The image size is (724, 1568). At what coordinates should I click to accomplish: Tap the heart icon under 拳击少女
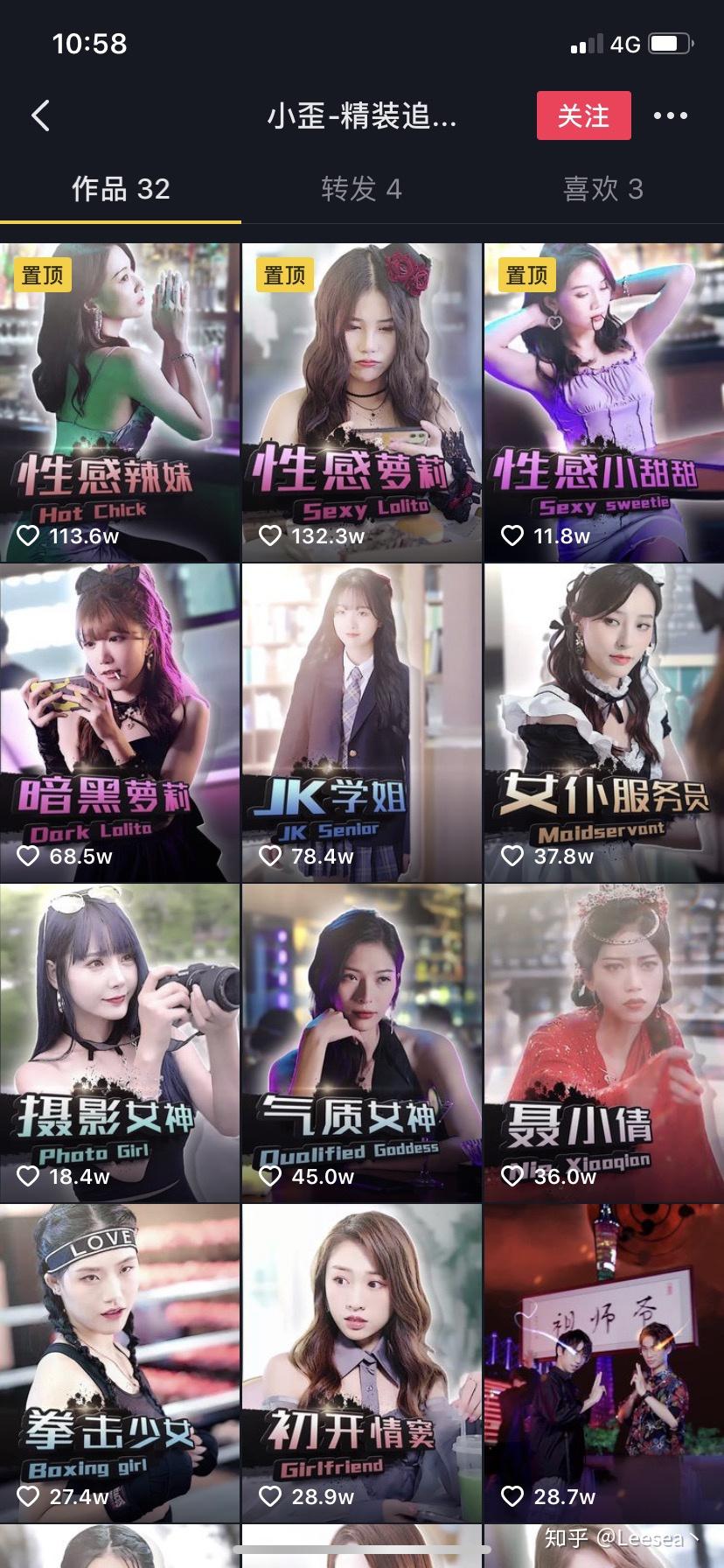point(29,1497)
